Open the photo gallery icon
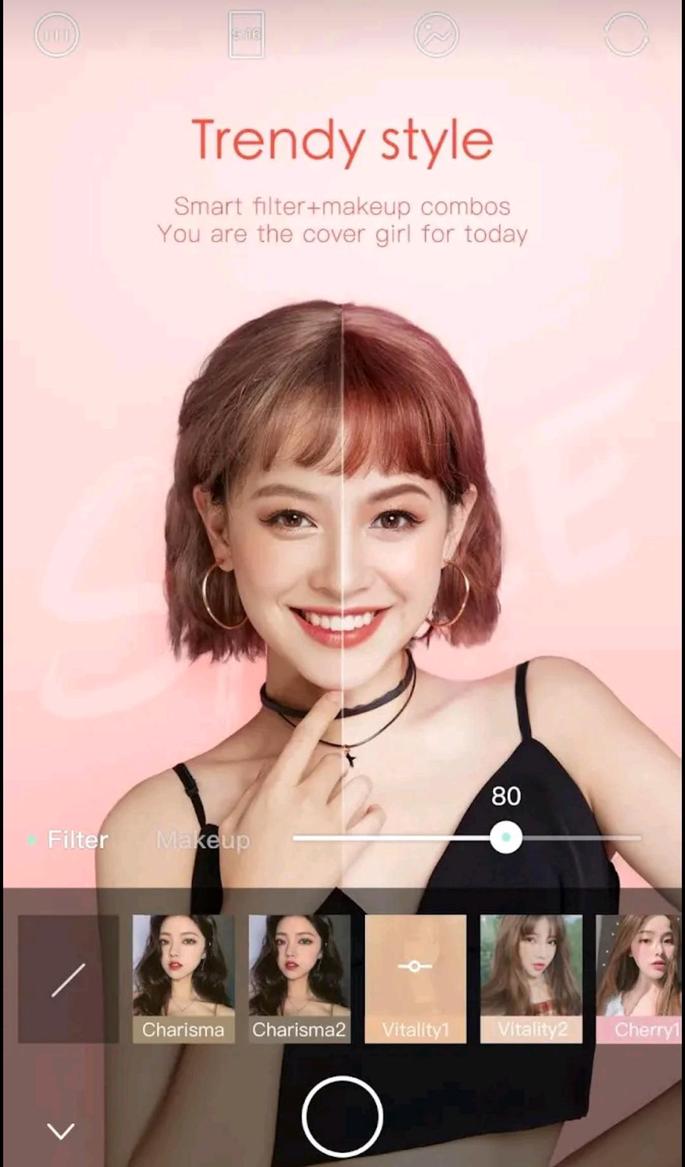Viewport: 685px width, 1167px height. 436,36
